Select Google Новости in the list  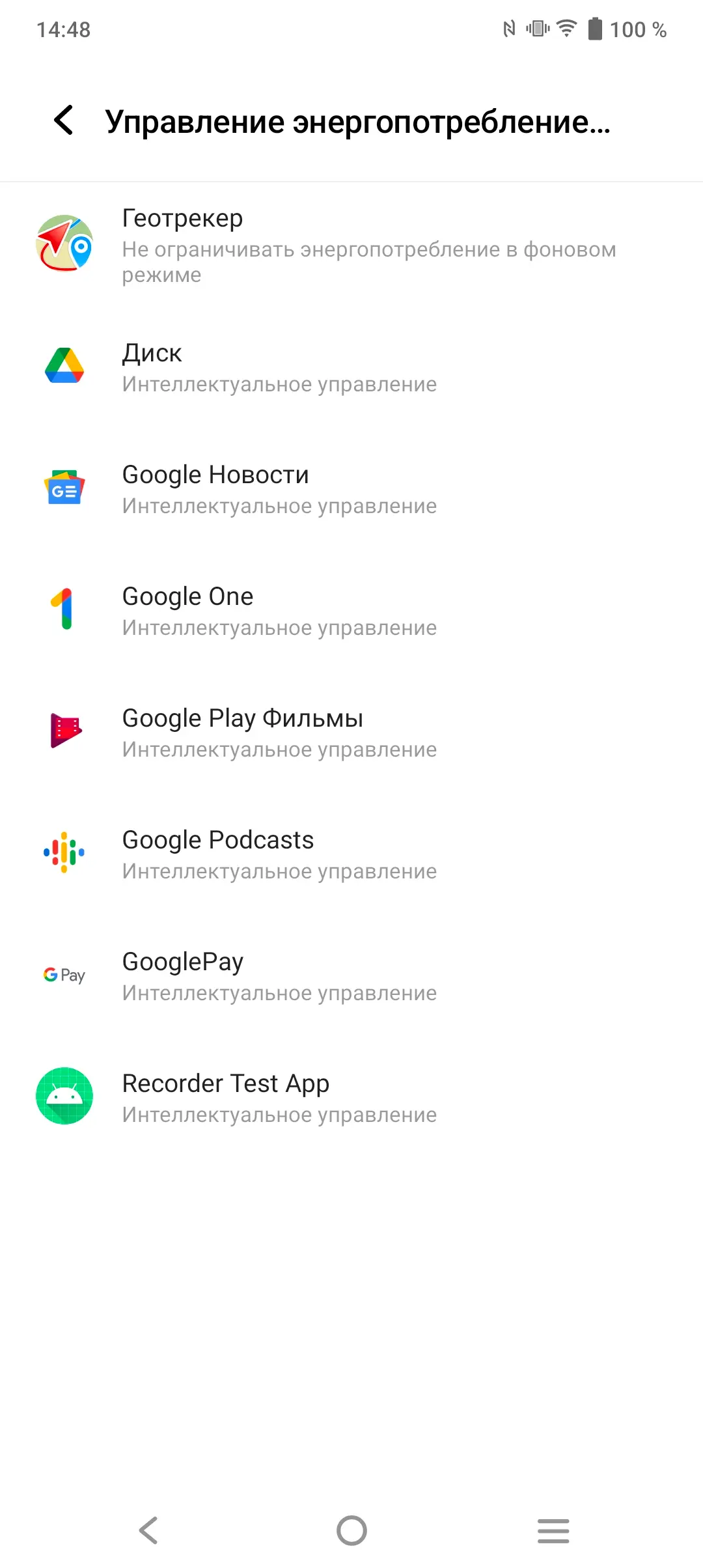pos(351,488)
